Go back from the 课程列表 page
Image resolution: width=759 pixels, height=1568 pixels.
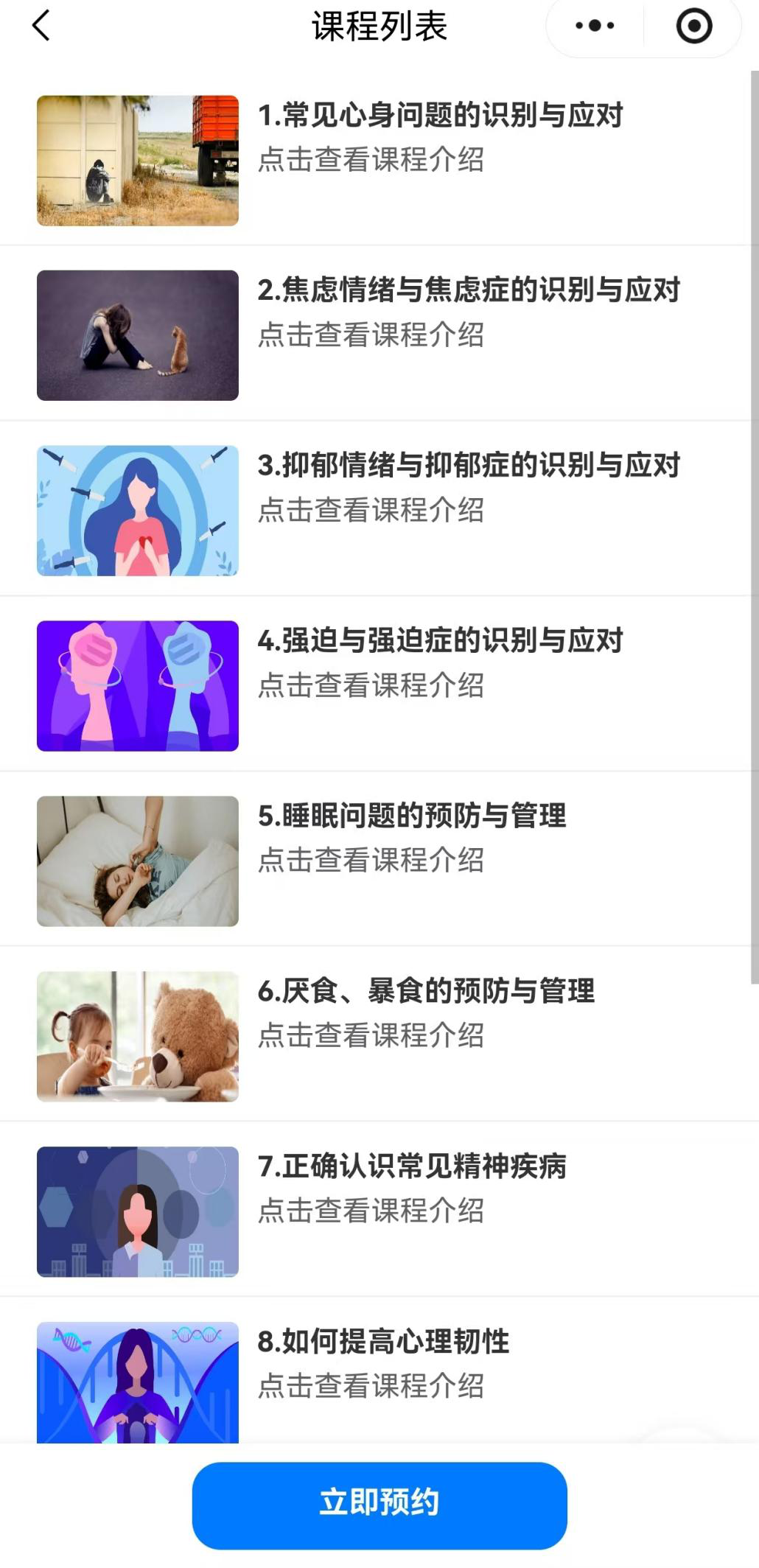pos(41,26)
